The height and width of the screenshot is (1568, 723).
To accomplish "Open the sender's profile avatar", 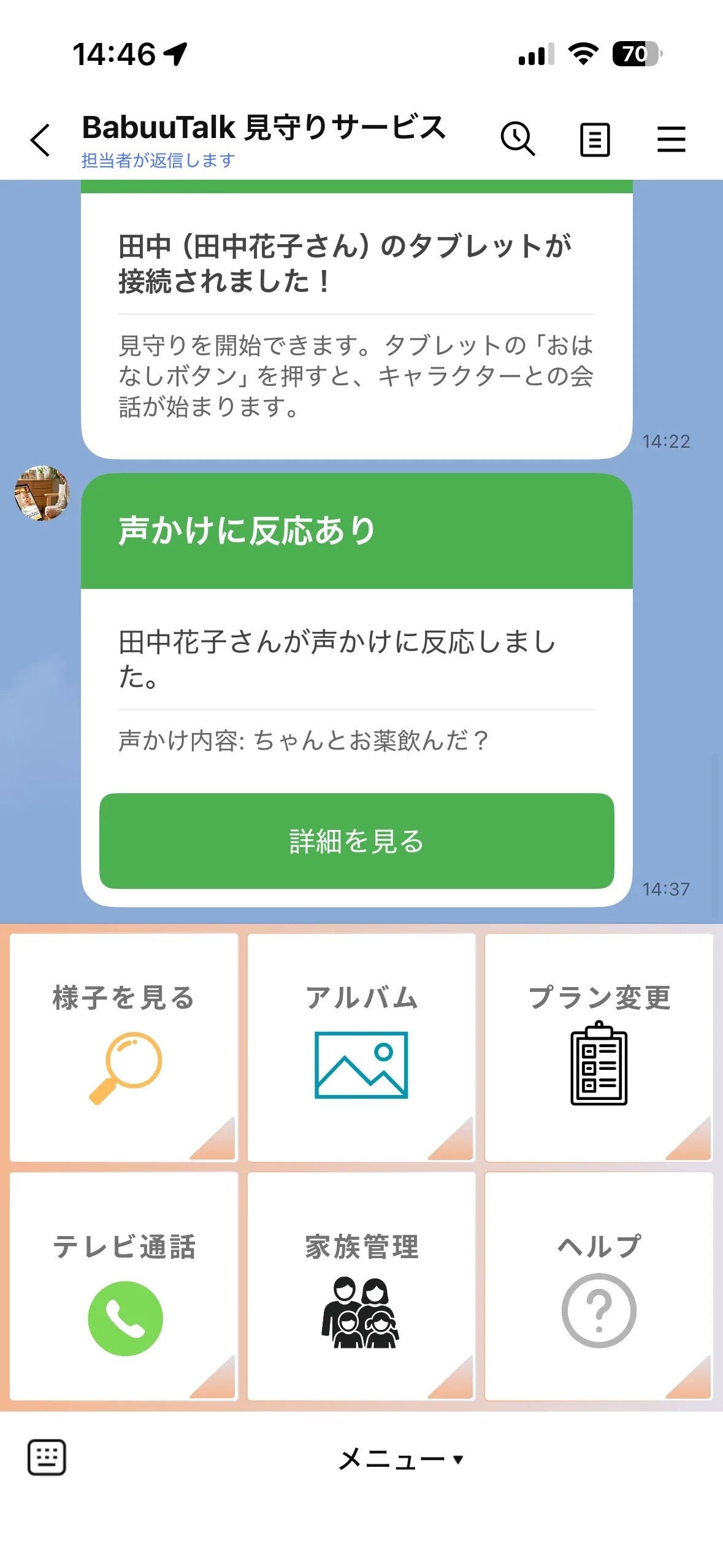I will coord(42,493).
